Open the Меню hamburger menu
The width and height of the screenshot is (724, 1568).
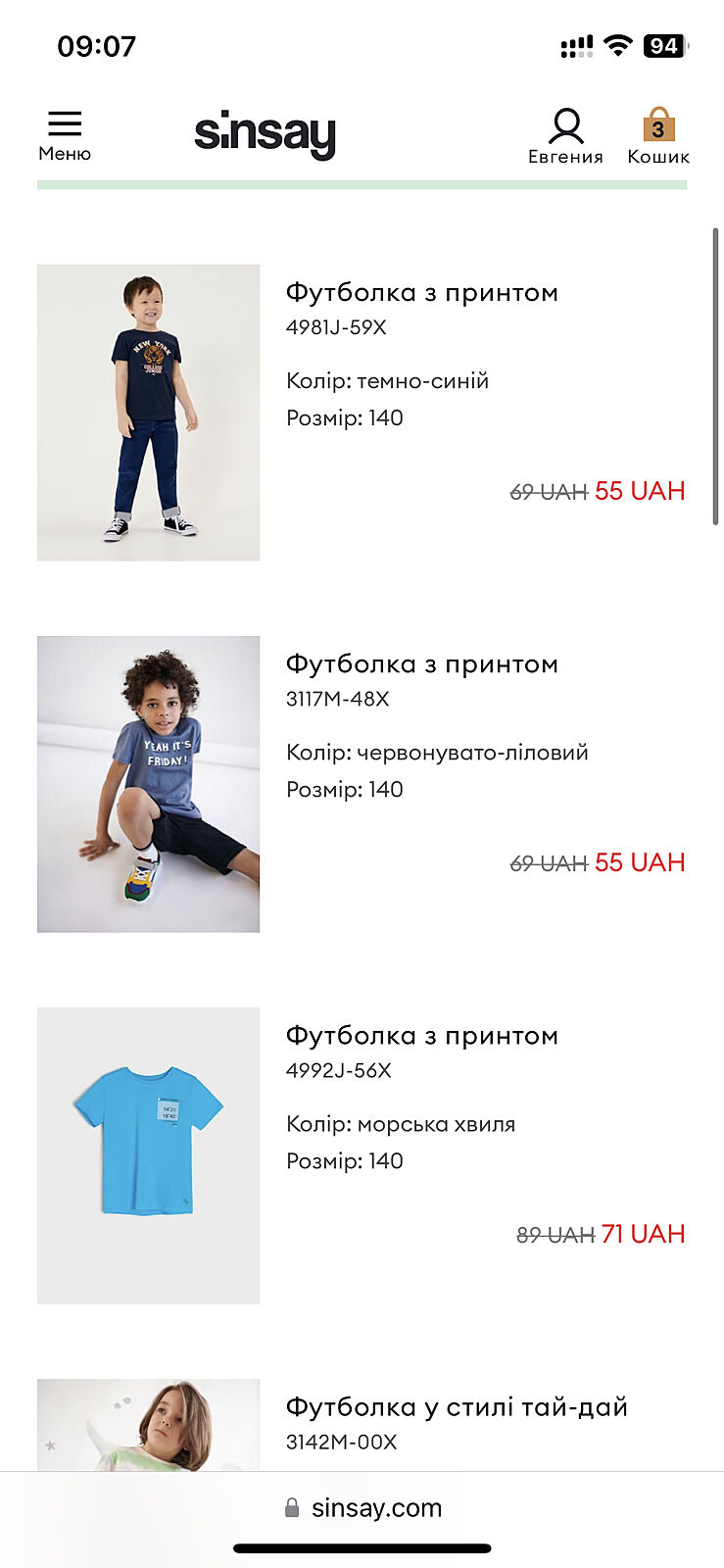tap(65, 134)
